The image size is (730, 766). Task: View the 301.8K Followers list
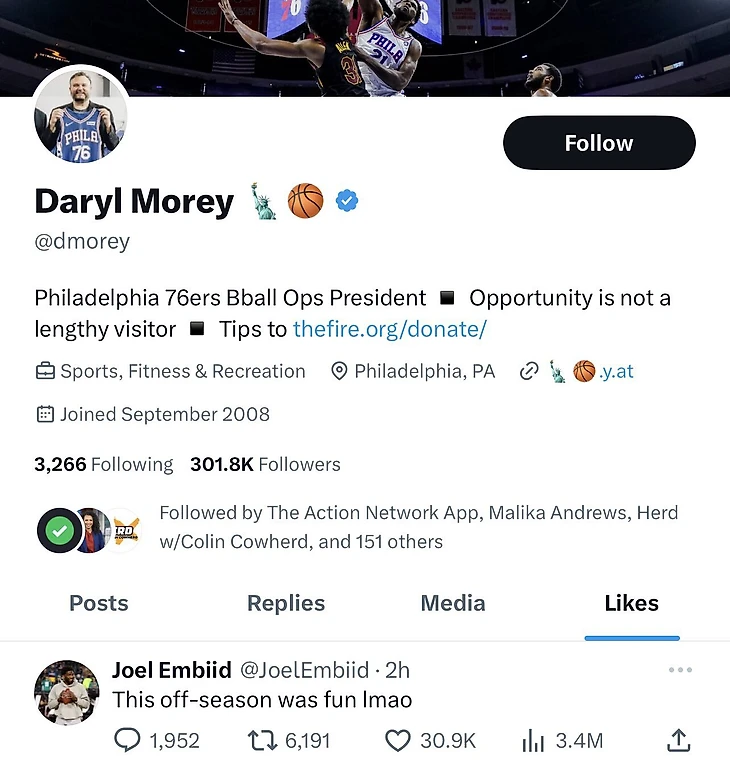[265, 464]
